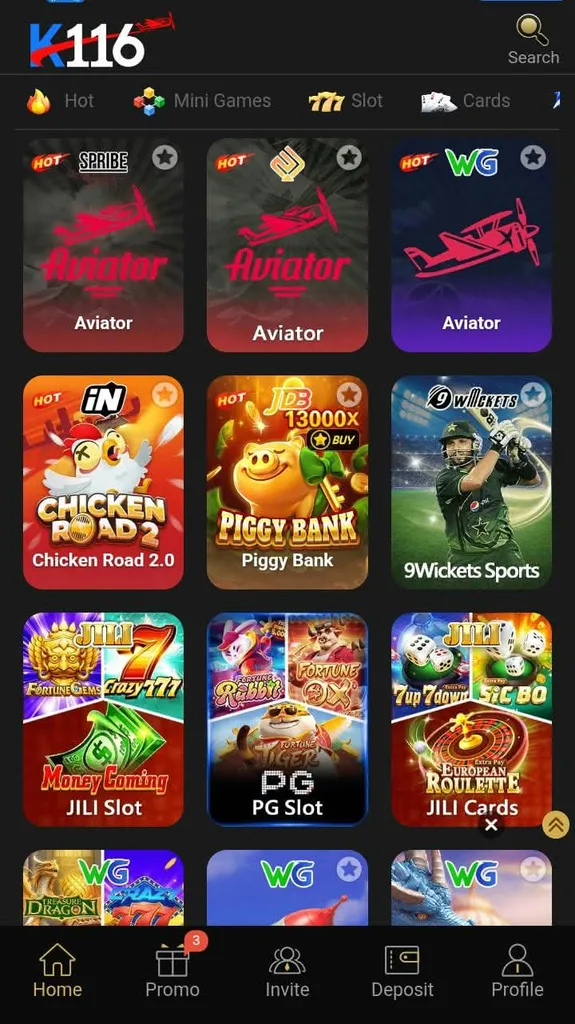Switch to the Mini Games category
The width and height of the screenshot is (575, 1024).
coord(203,101)
